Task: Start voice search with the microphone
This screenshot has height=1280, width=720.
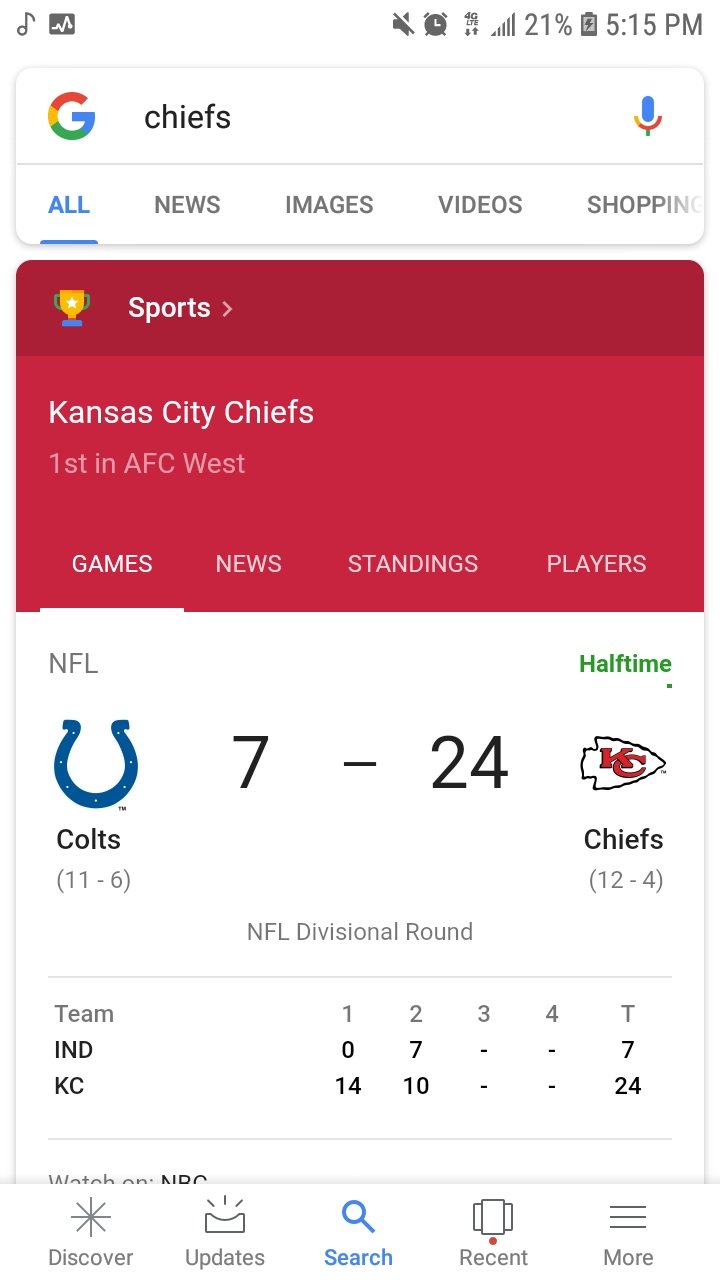Action: (647, 116)
